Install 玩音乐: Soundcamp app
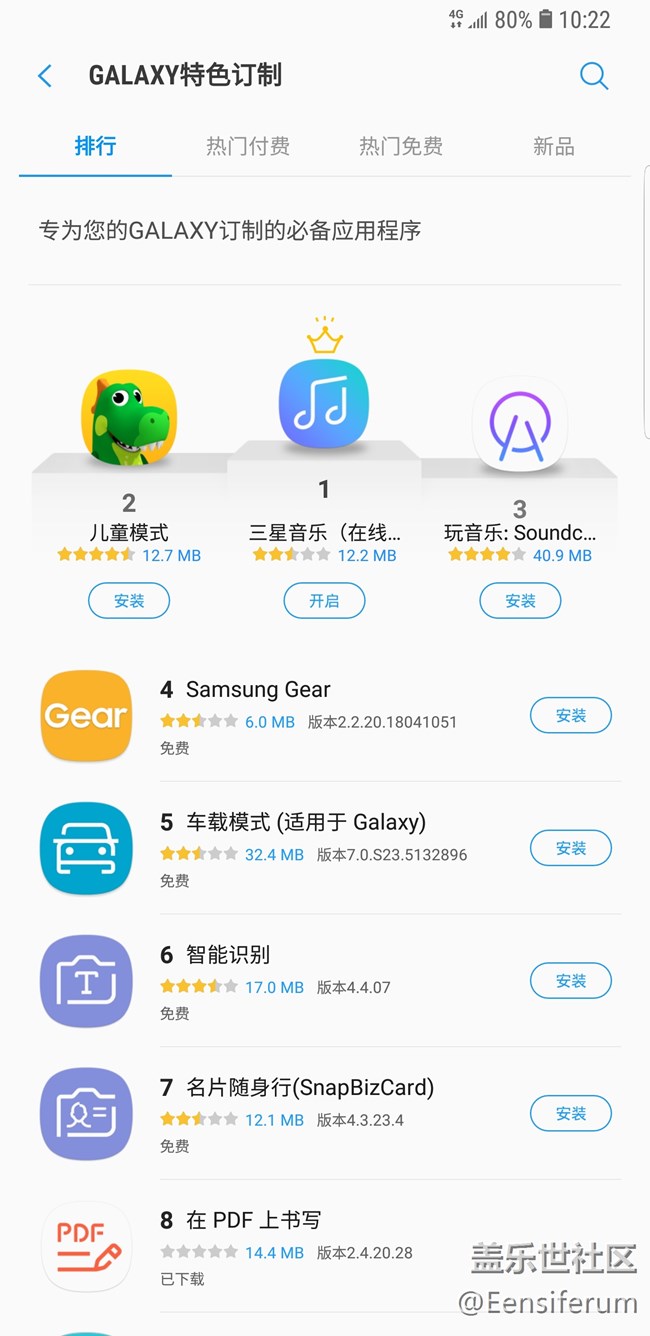650x1336 pixels. [520, 601]
